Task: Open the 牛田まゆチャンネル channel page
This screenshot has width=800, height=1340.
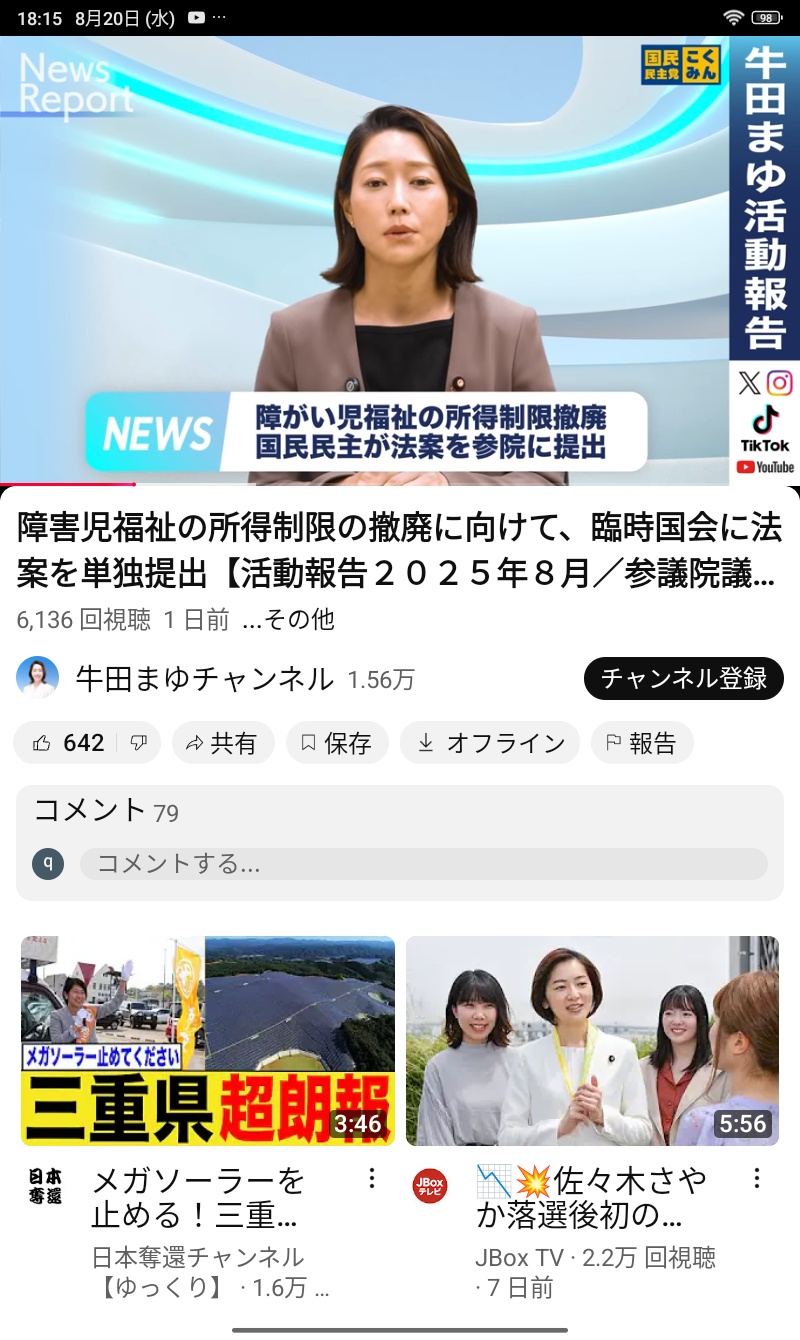Action: pos(204,679)
